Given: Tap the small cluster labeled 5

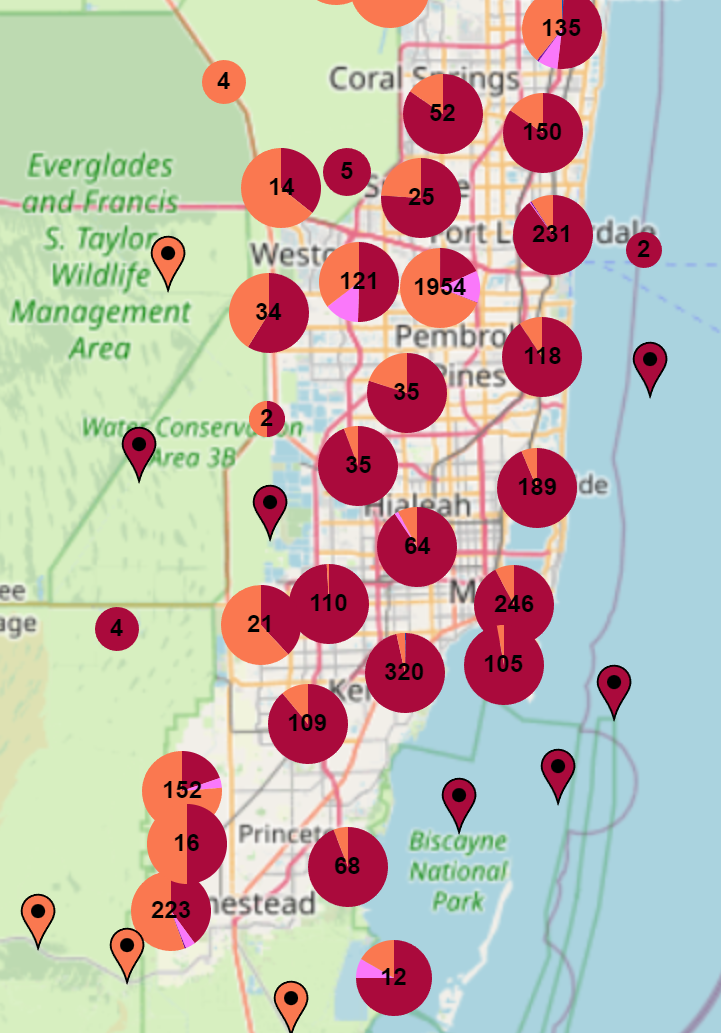Looking at the screenshot, I should click(x=346, y=171).
